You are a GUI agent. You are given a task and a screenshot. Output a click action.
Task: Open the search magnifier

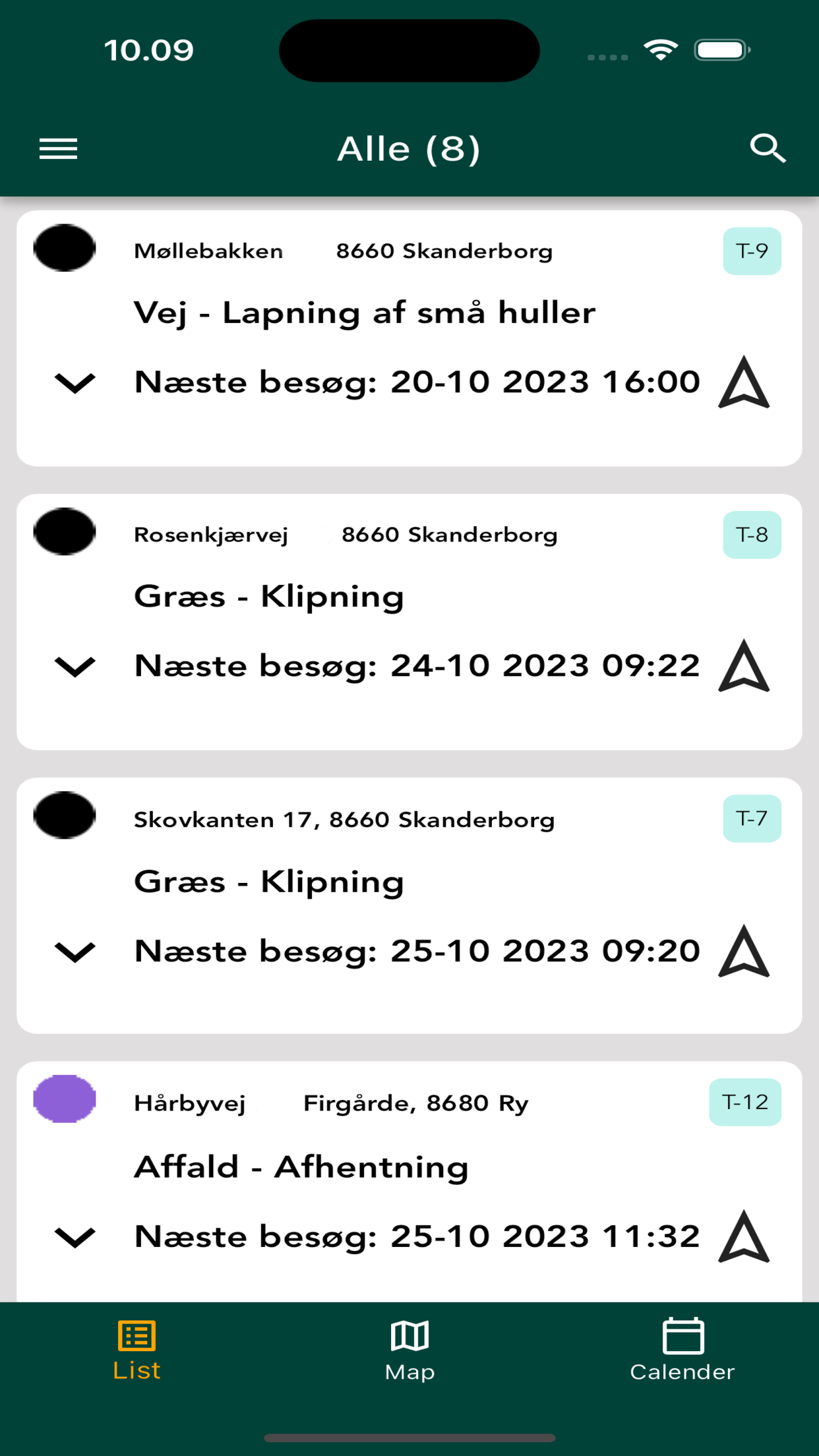(768, 148)
